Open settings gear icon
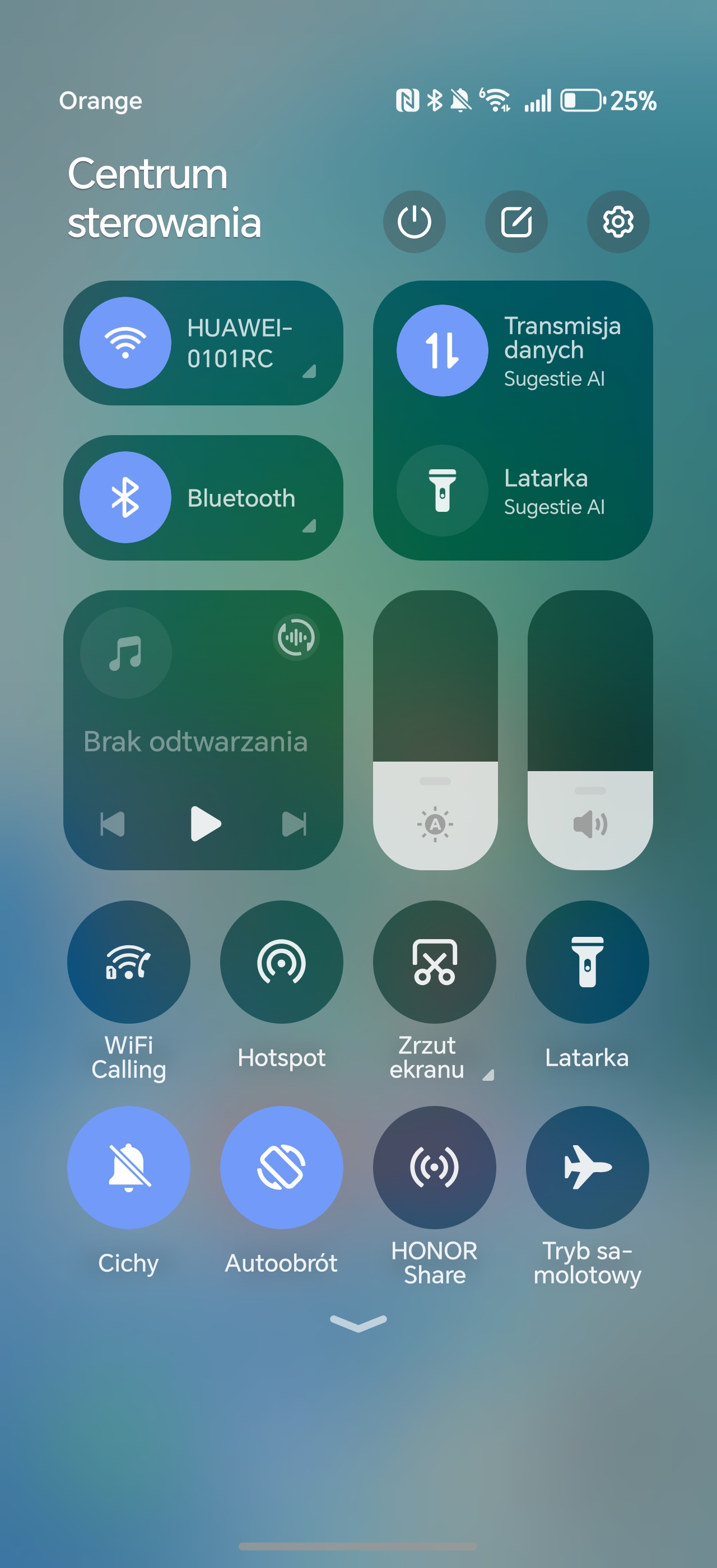 point(618,222)
